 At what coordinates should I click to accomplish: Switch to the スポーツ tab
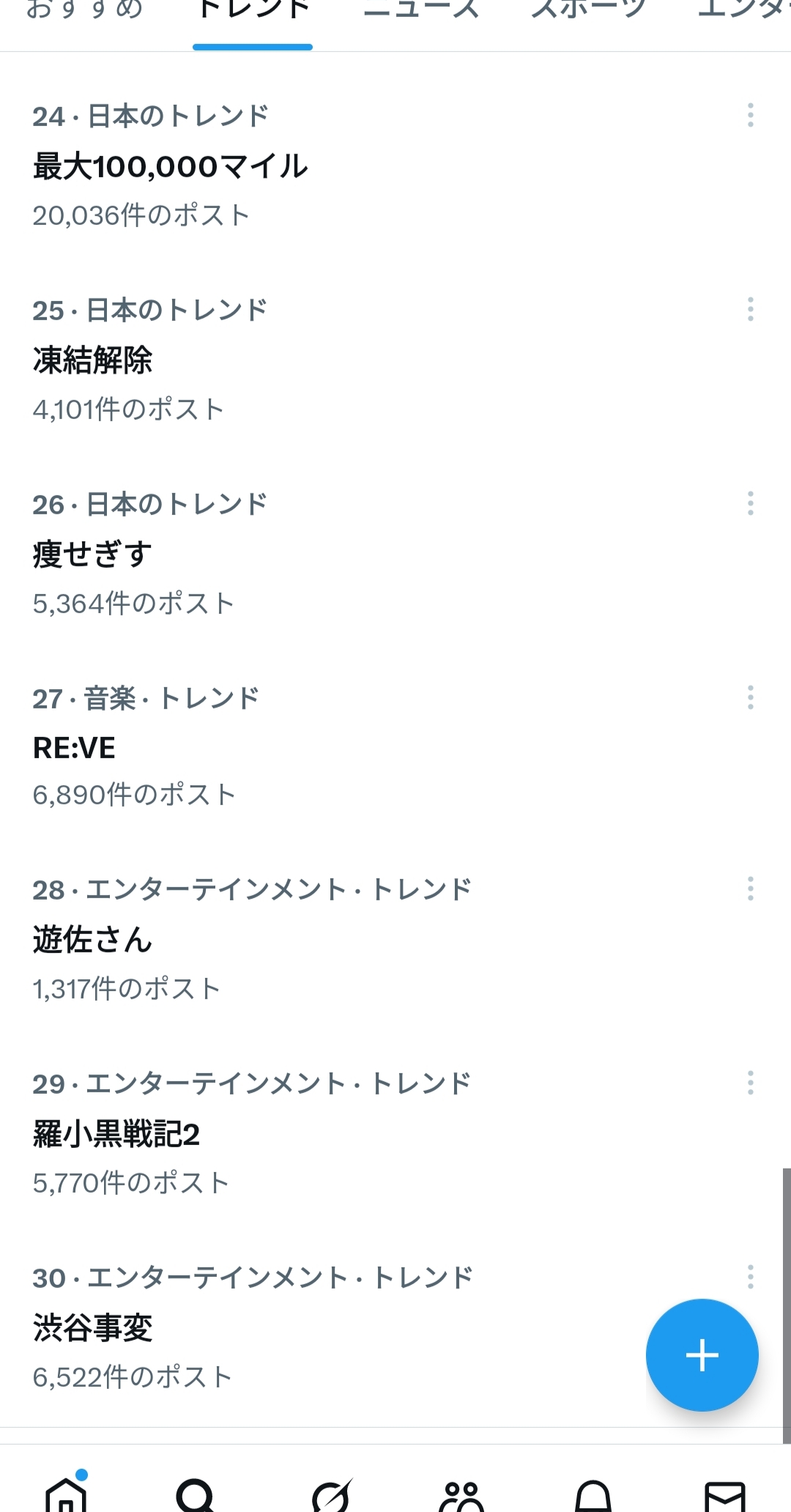click(588, 12)
